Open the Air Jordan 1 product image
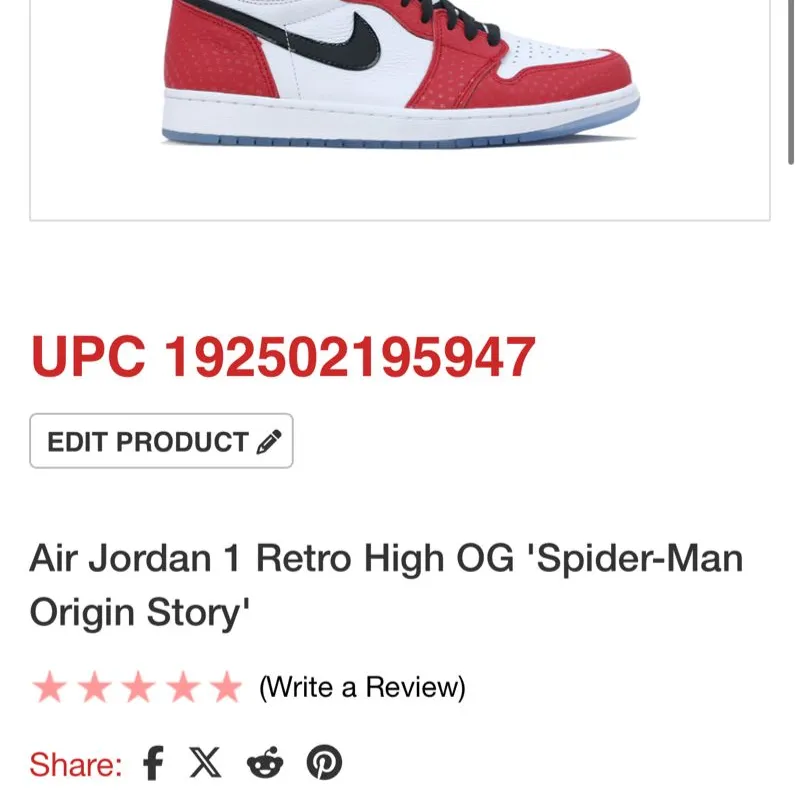800x800 pixels. point(400,80)
